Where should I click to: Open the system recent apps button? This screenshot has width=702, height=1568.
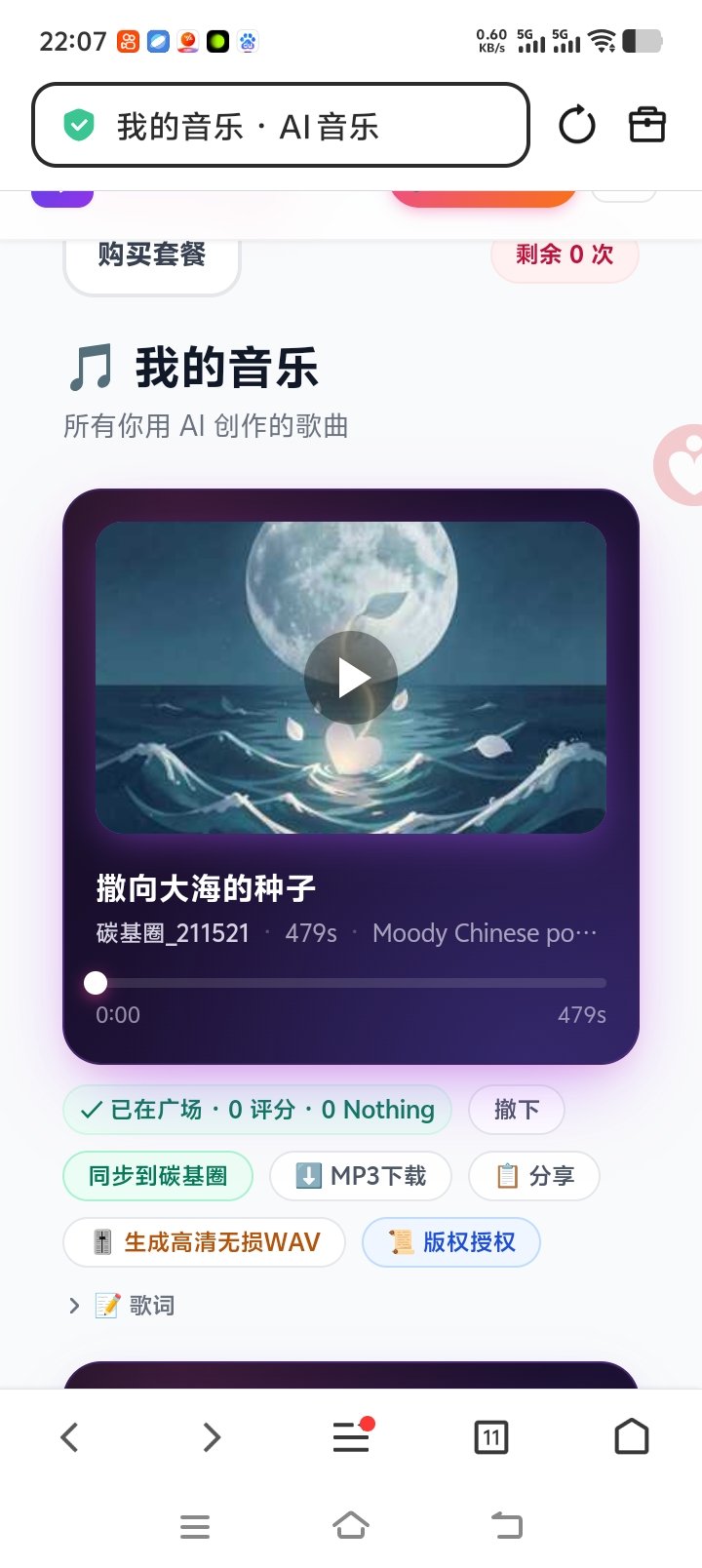(x=195, y=1527)
